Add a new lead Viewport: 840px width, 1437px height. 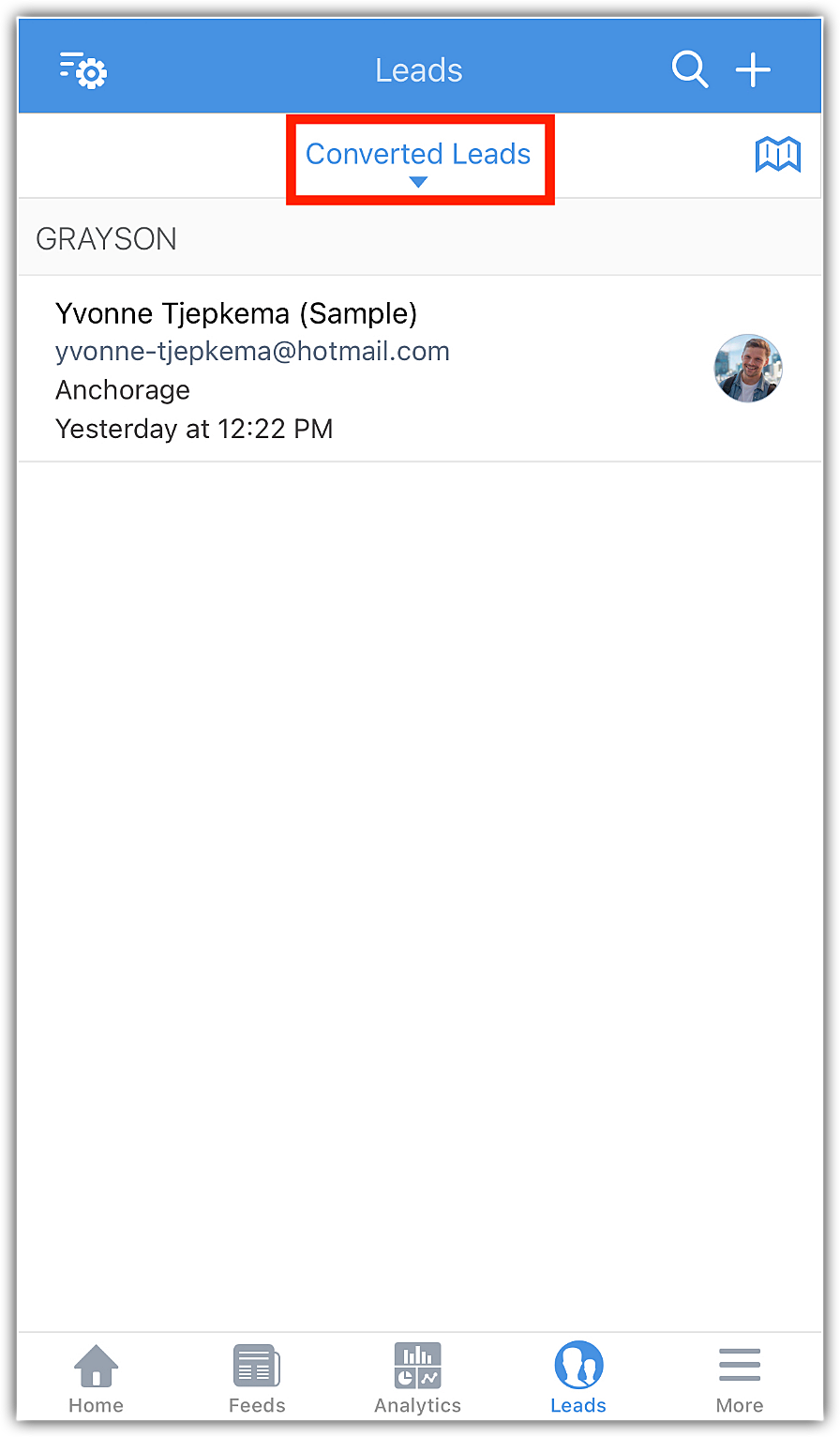pos(753,69)
